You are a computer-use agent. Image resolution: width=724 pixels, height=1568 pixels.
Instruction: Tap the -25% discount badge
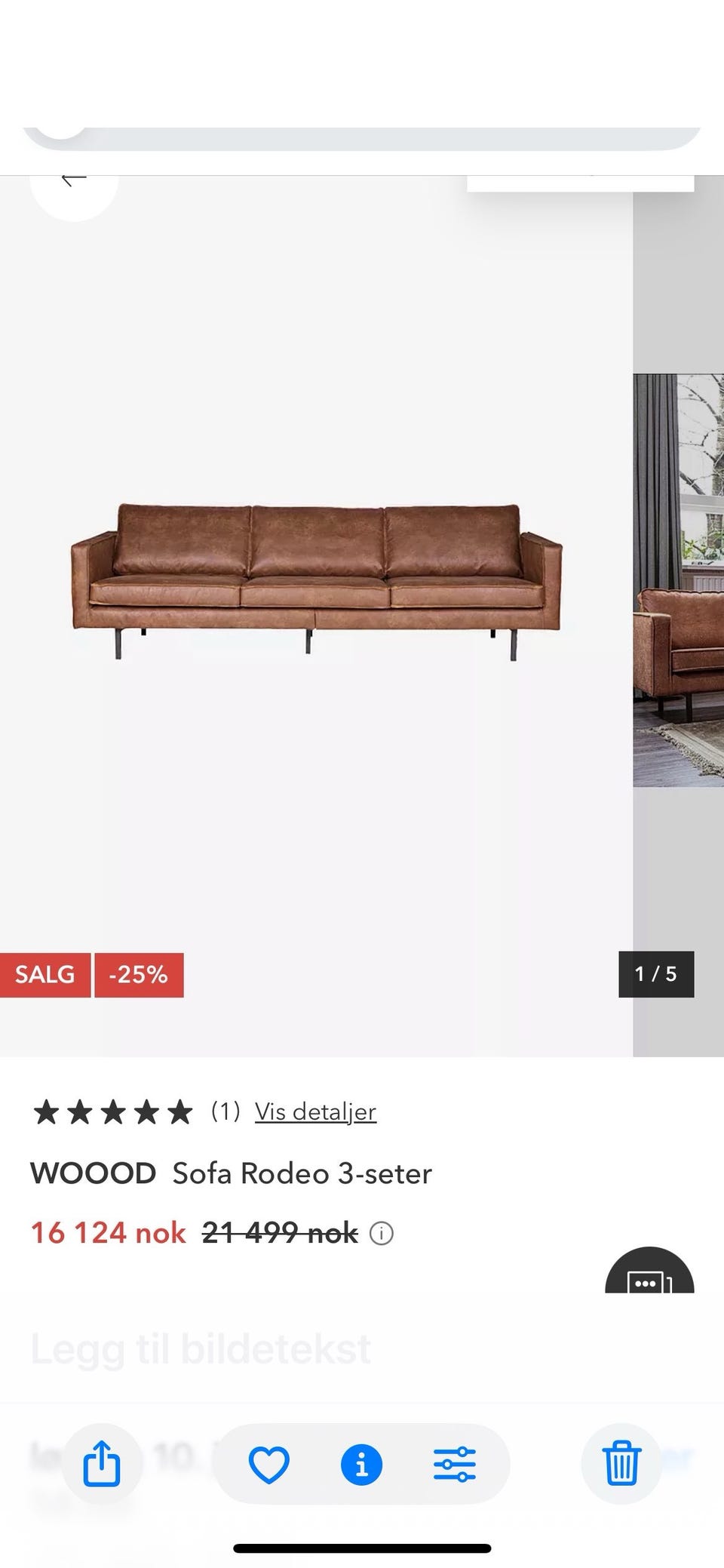(x=138, y=974)
